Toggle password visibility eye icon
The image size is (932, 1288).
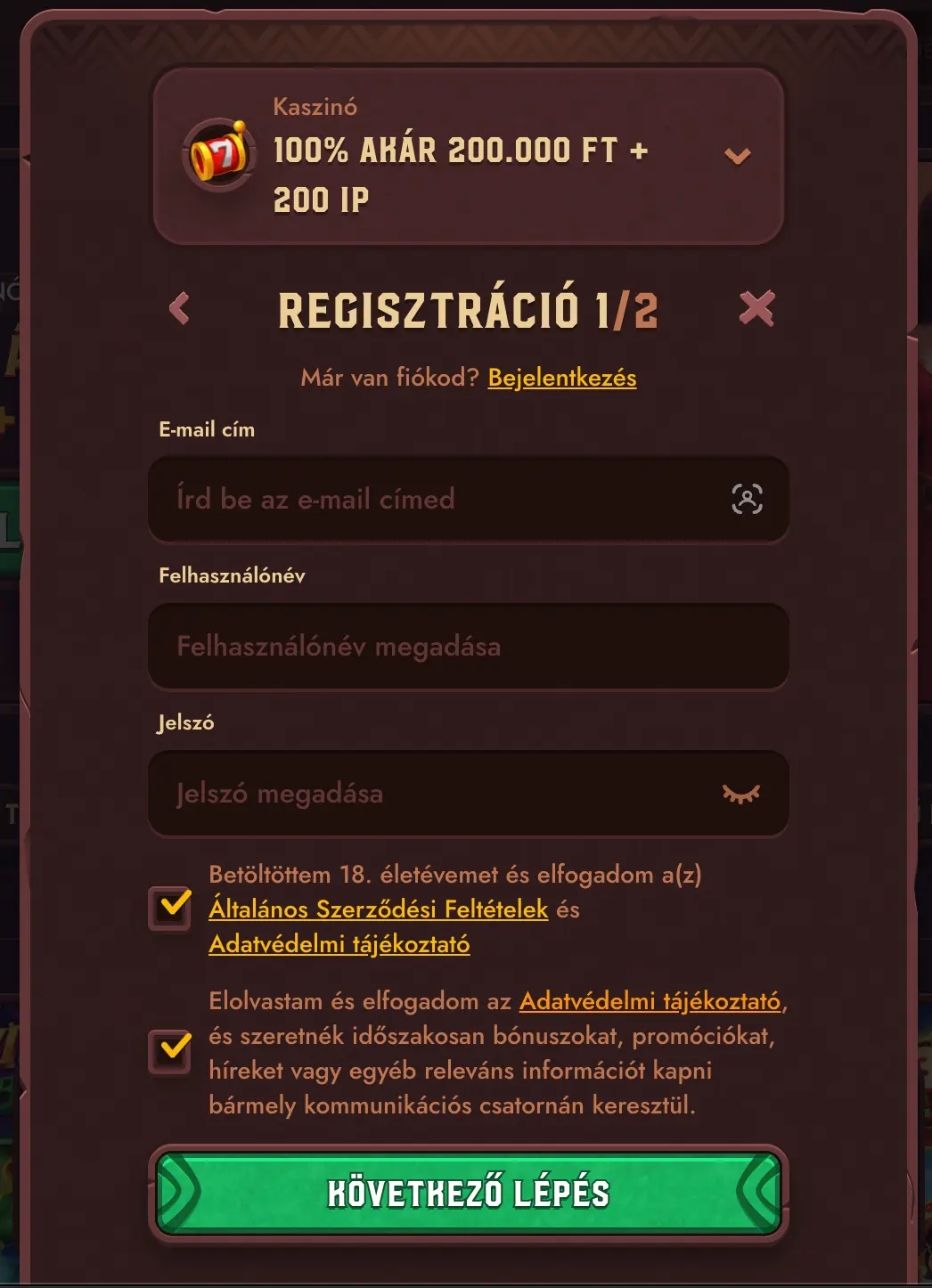pos(740,794)
